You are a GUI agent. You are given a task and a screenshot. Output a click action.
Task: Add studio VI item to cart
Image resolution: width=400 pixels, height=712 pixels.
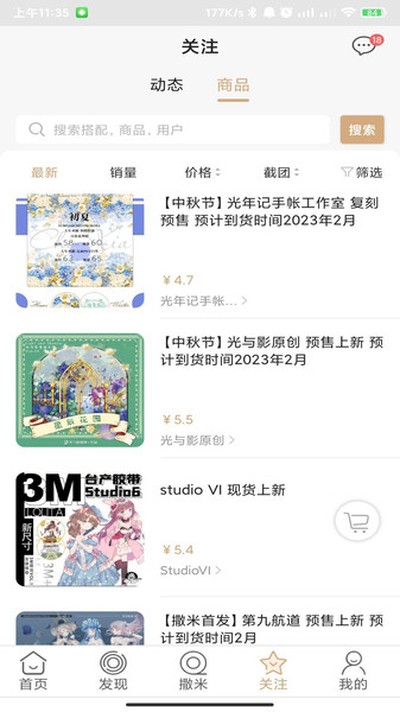coord(357,521)
